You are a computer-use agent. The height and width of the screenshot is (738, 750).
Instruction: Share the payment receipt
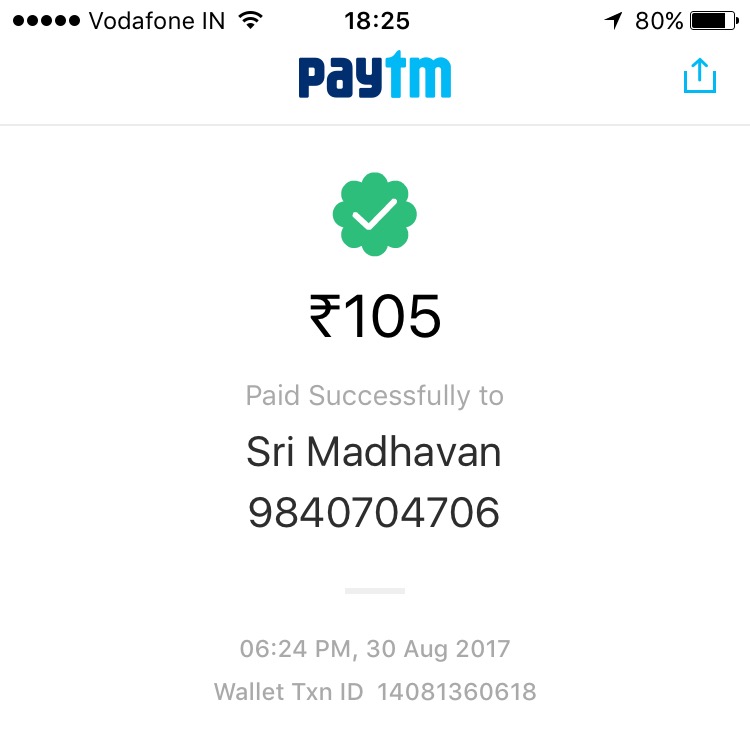(700, 76)
